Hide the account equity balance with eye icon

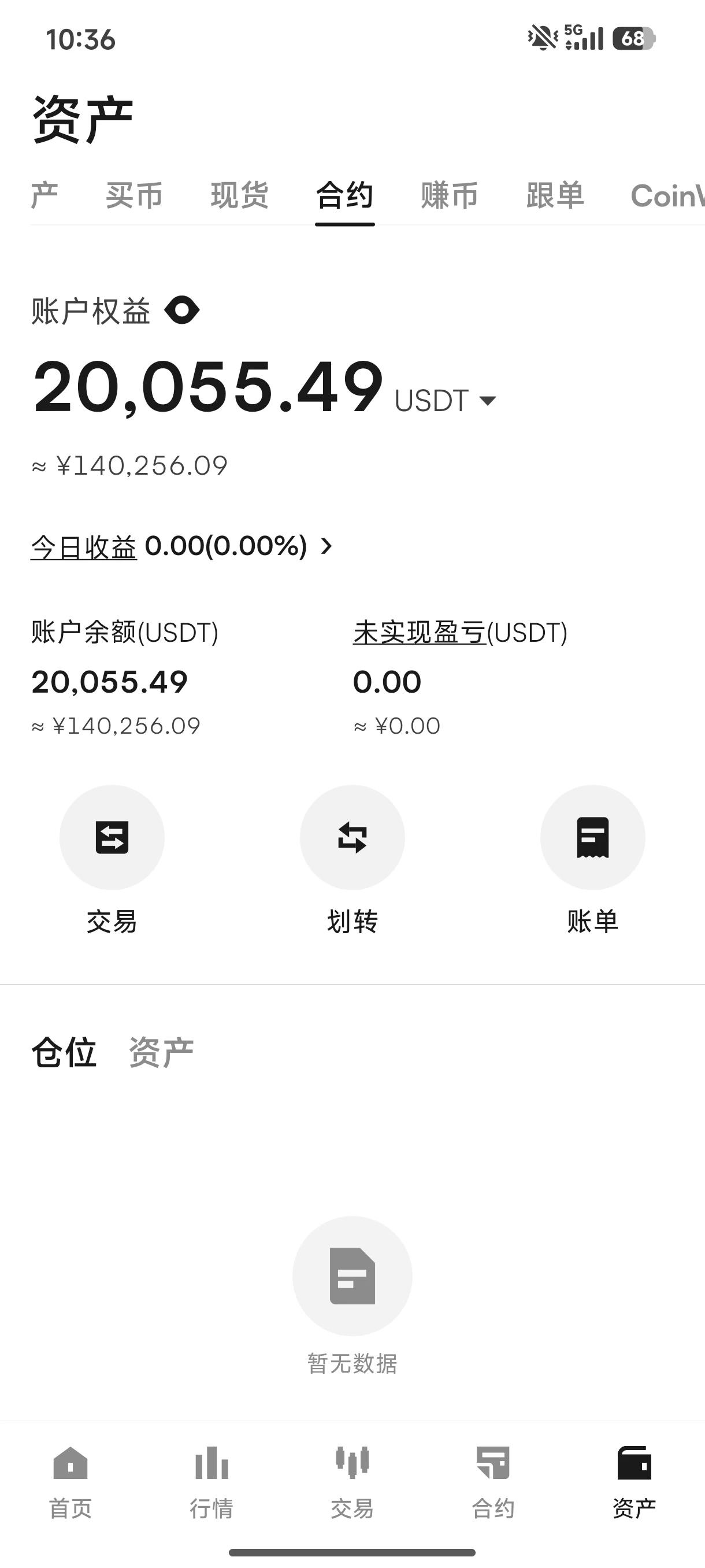click(x=182, y=310)
